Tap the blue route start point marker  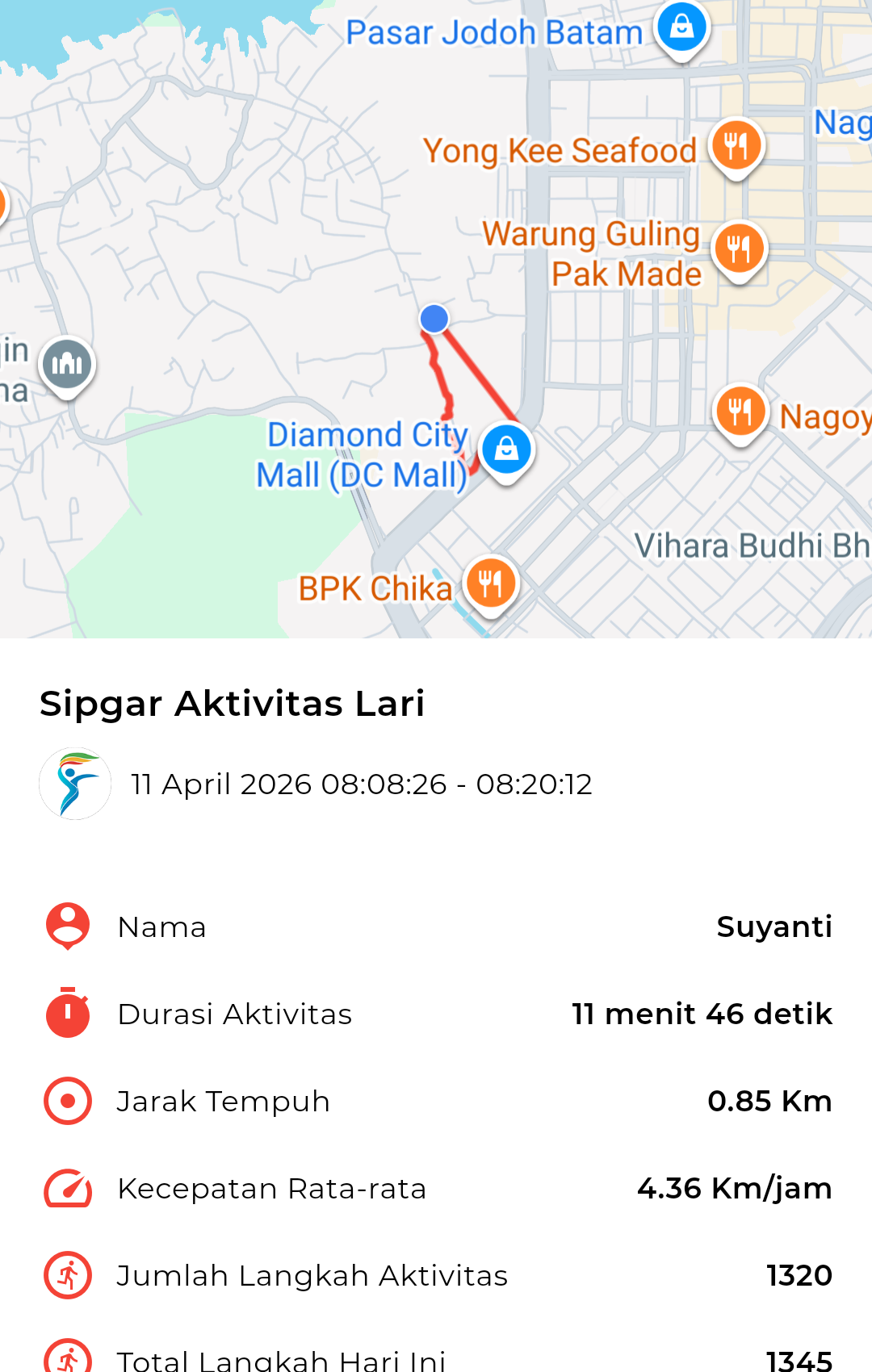click(x=434, y=319)
